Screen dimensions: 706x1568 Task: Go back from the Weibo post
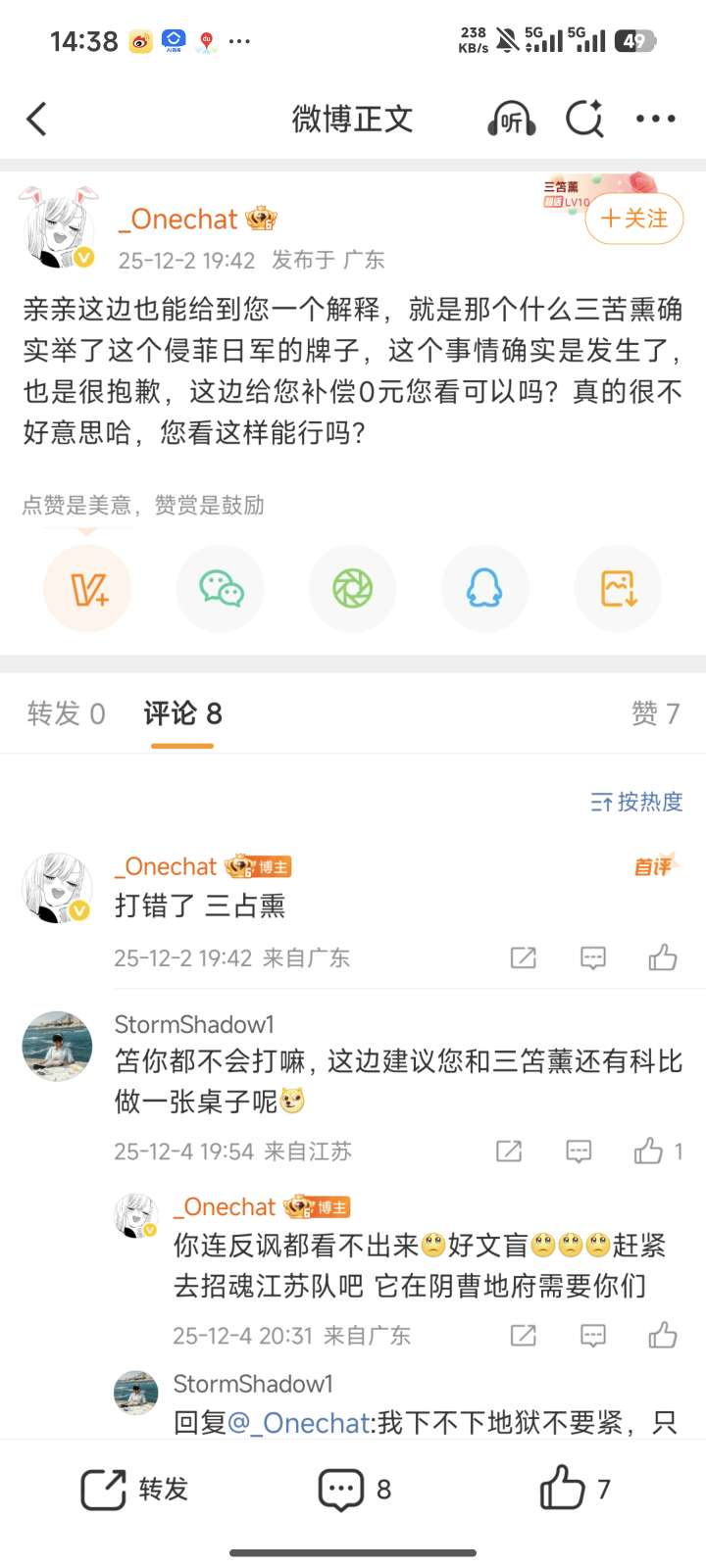[x=37, y=120]
